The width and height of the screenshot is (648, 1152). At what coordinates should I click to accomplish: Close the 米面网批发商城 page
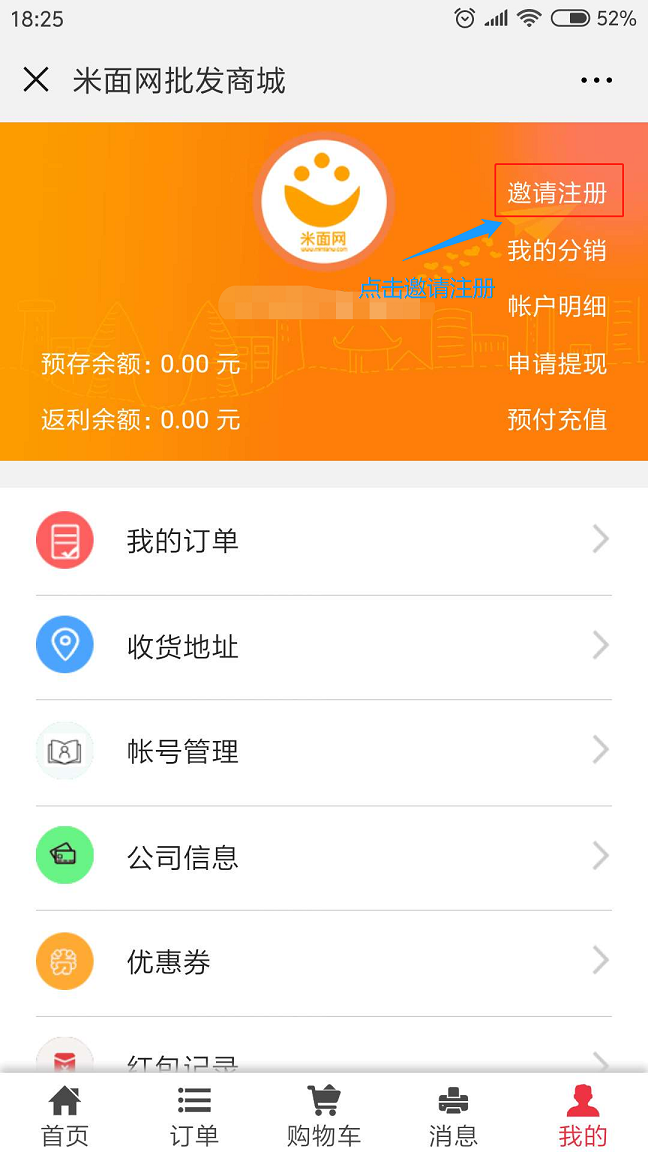(x=36, y=80)
